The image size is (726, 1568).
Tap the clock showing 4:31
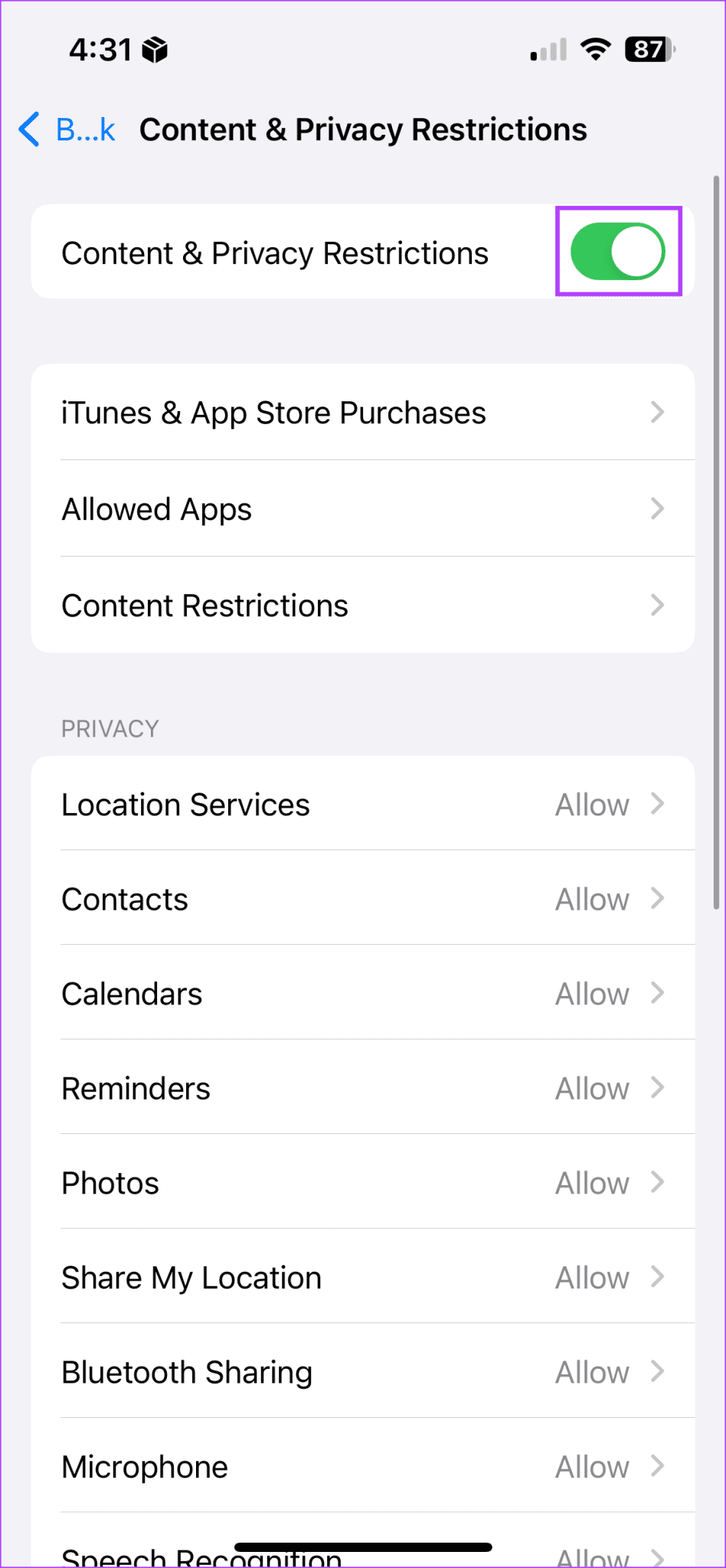pos(98,48)
